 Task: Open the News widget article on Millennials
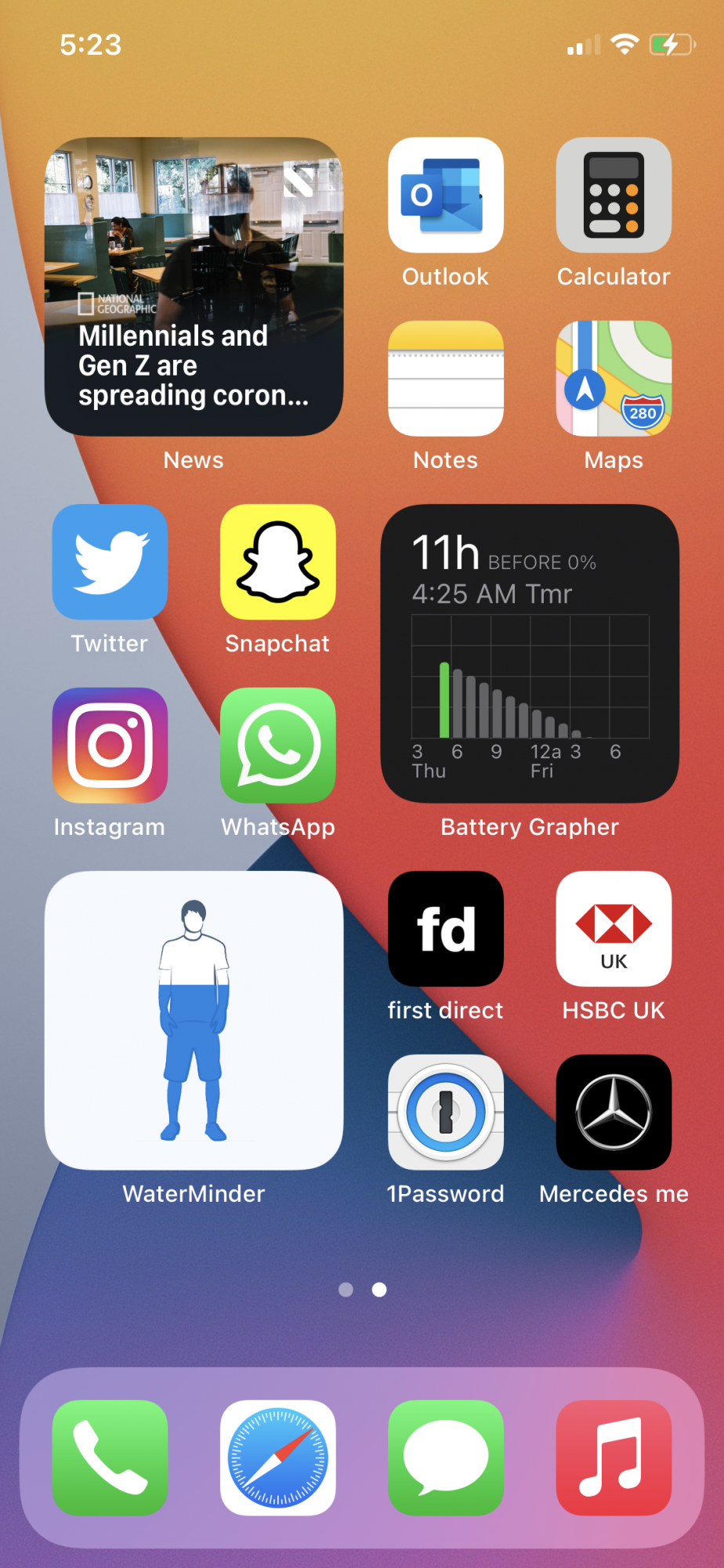coord(194,287)
